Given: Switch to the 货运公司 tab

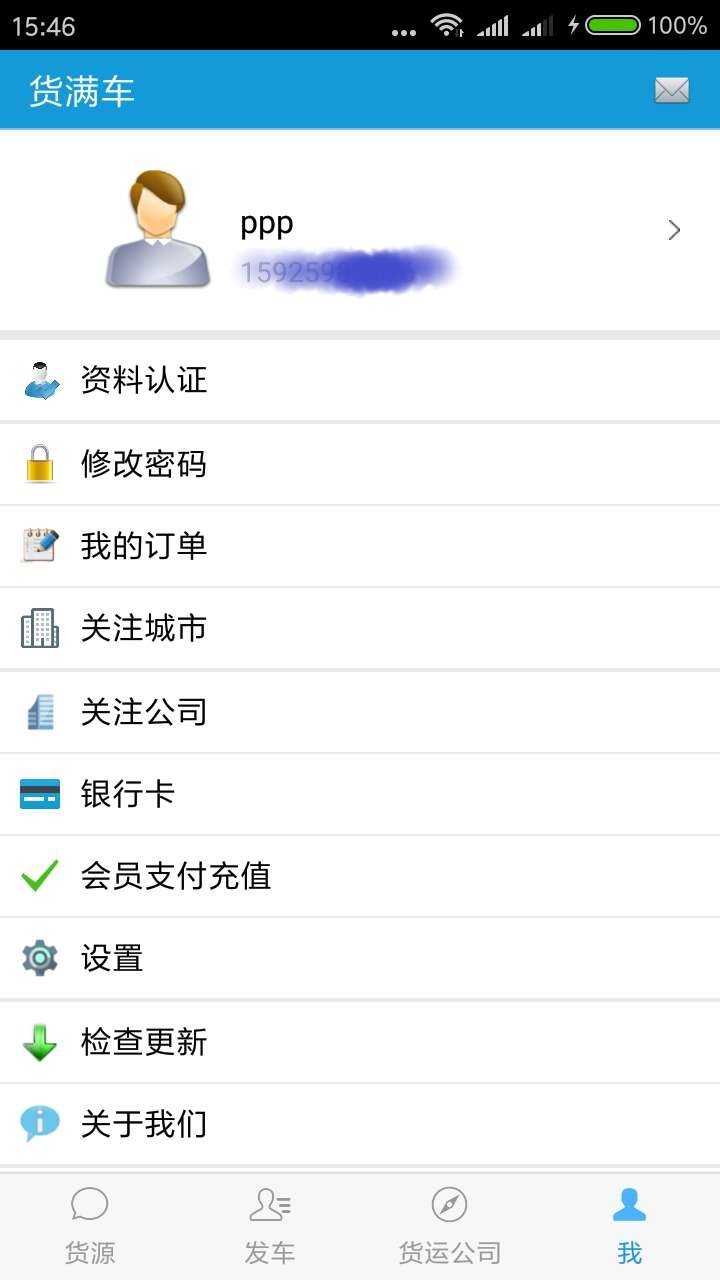Looking at the screenshot, I should (449, 1225).
